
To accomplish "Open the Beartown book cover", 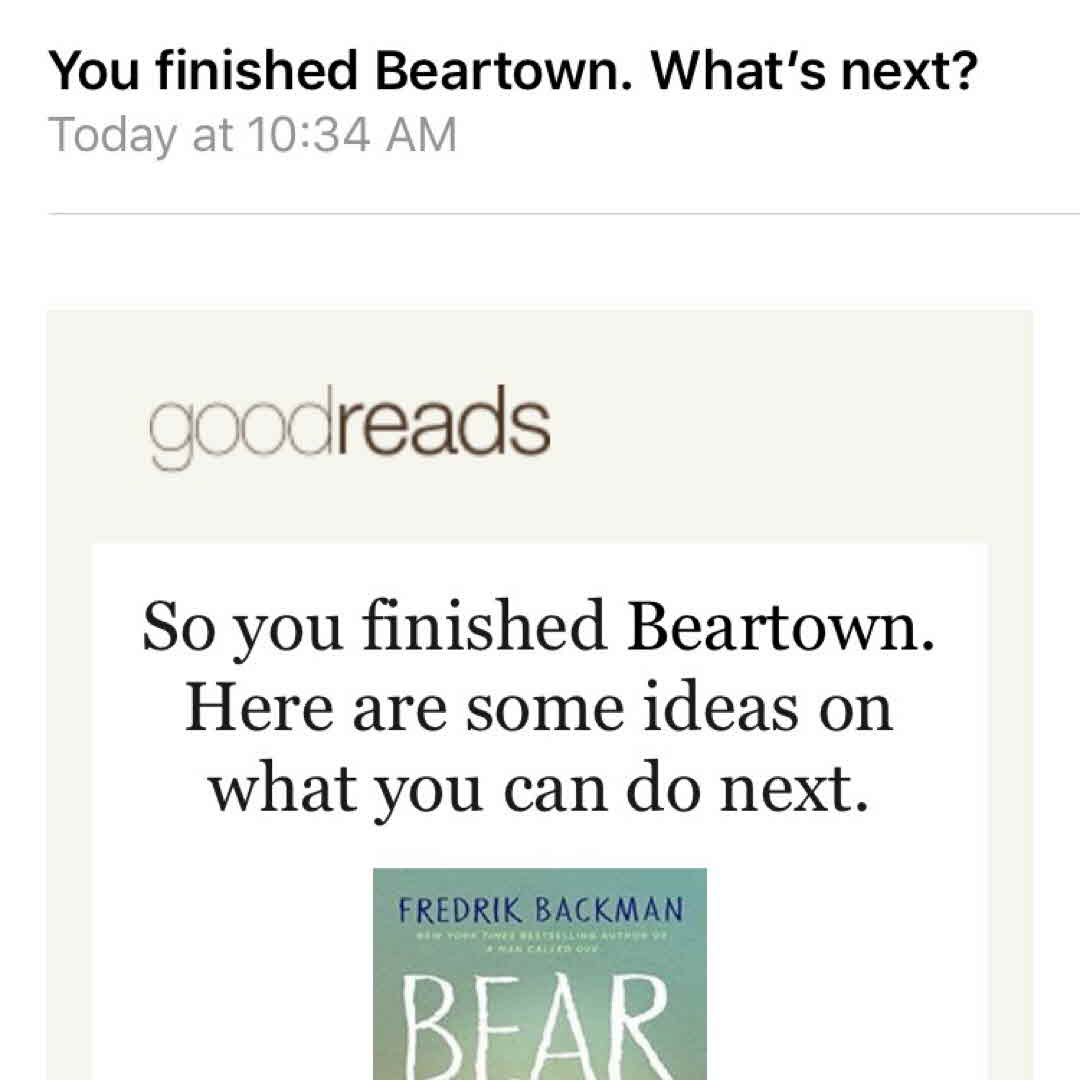I will [540, 975].
